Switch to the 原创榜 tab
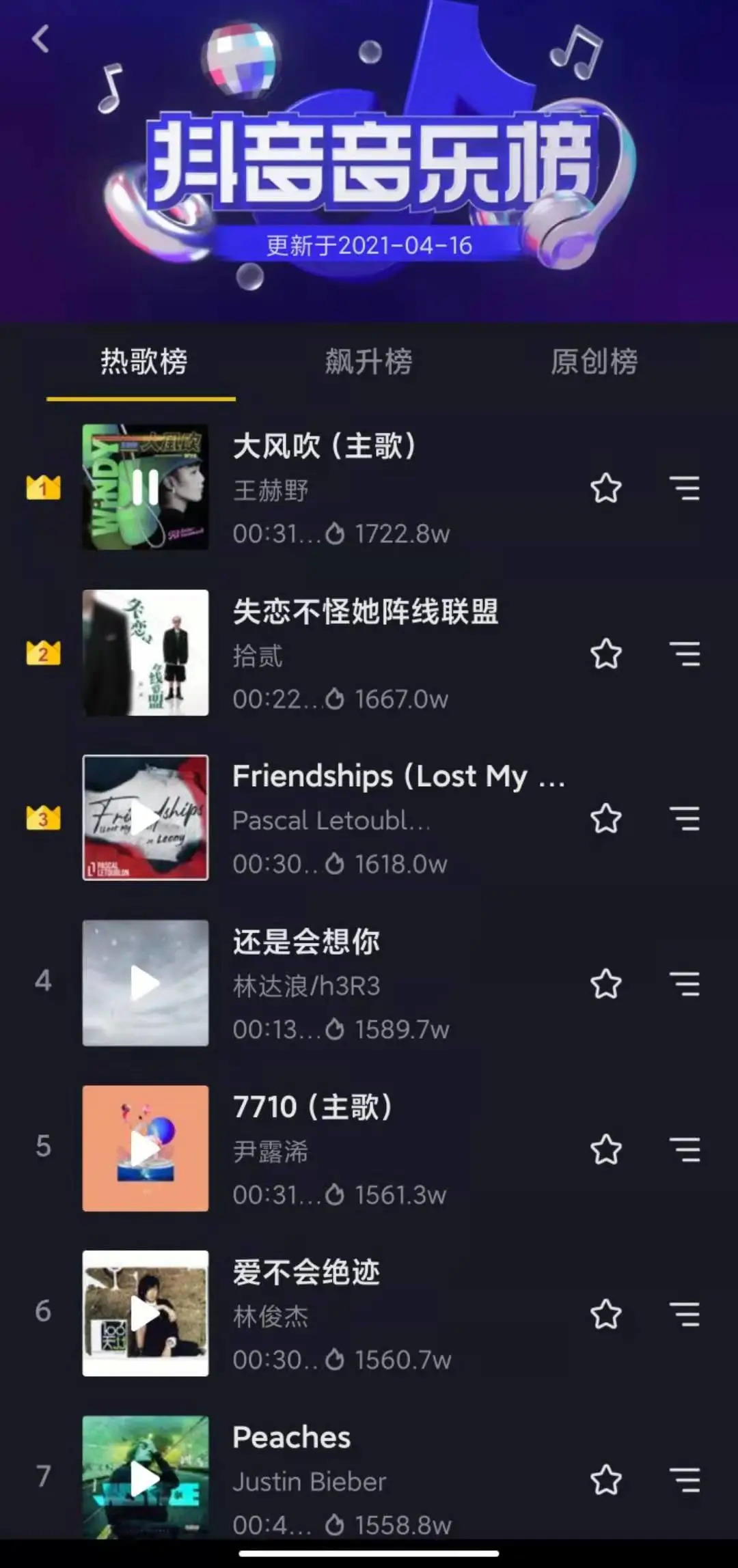The image size is (738, 1568). coord(594,362)
